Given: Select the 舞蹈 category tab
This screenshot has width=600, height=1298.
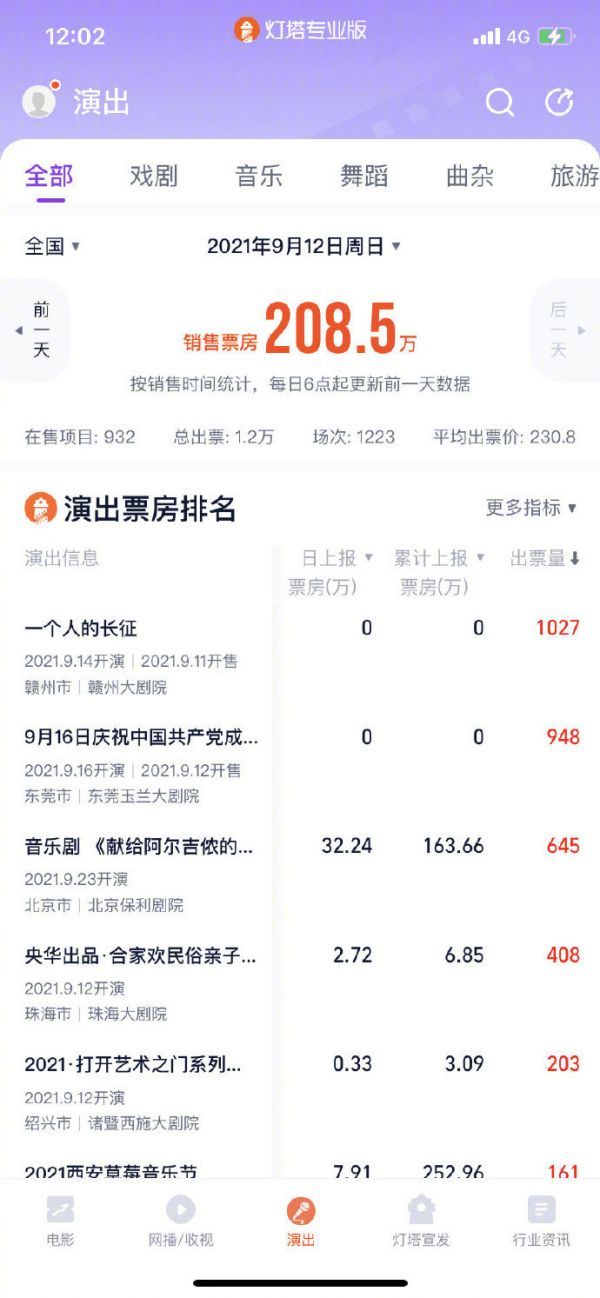Looking at the screenshot, I should tap(364, 177).
